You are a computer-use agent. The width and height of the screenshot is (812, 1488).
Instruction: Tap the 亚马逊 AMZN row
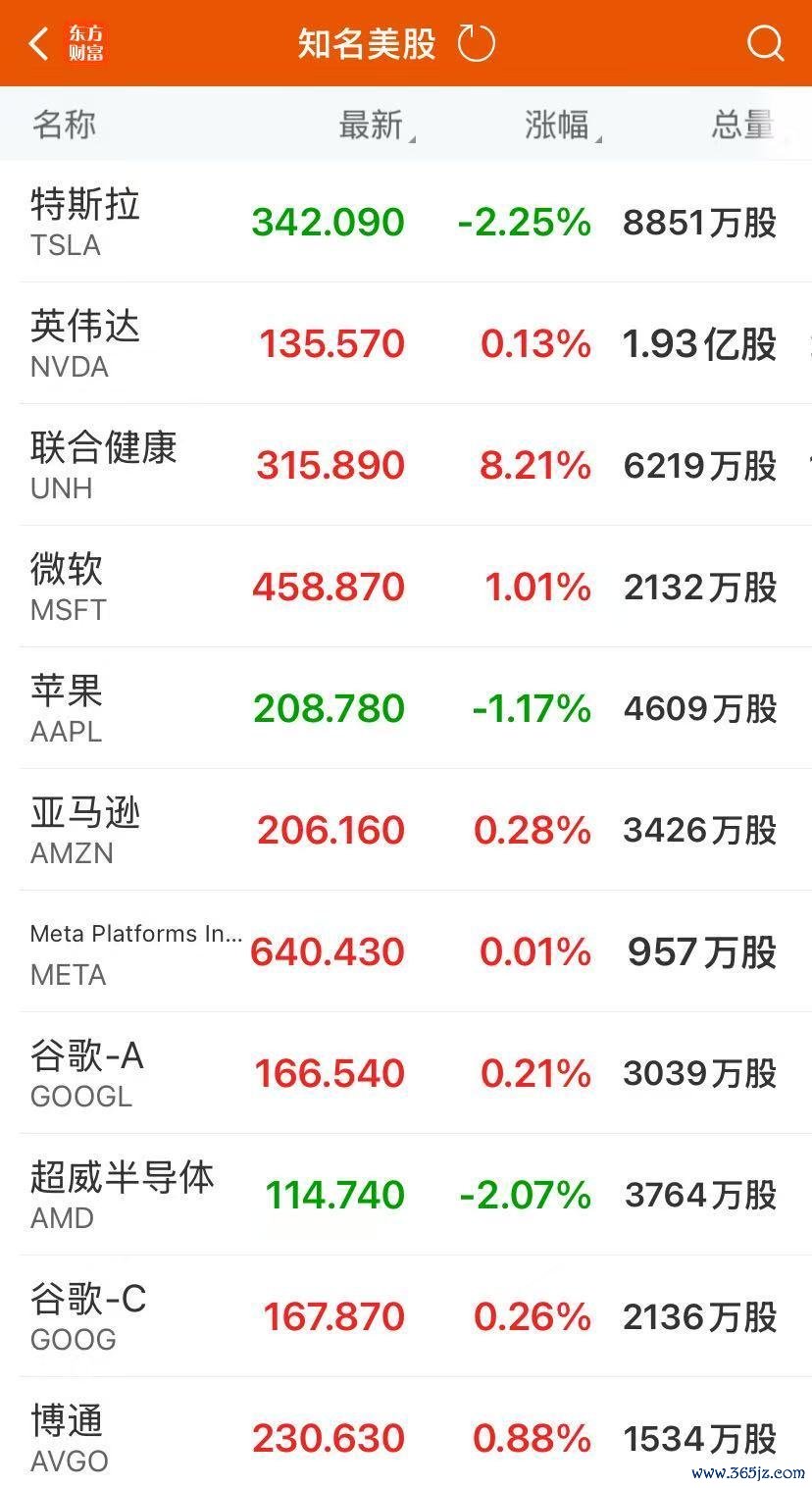coord(406,830)
